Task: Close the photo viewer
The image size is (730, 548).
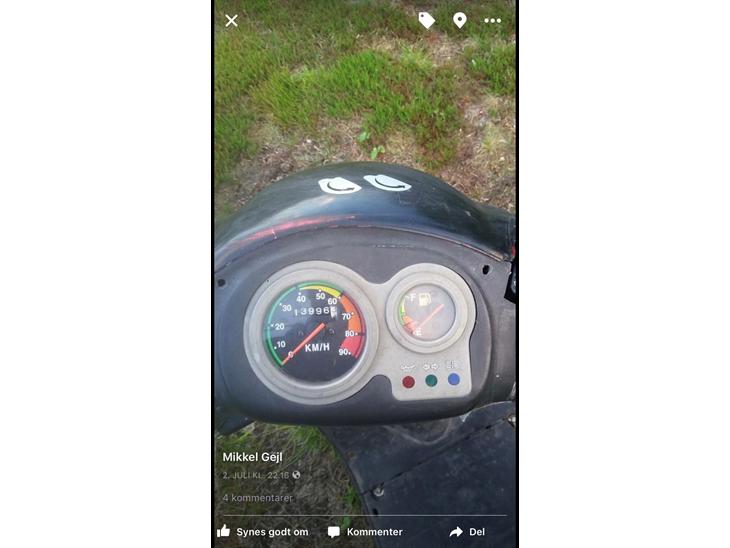Action: pyautogui.click(x=231, y=20)
